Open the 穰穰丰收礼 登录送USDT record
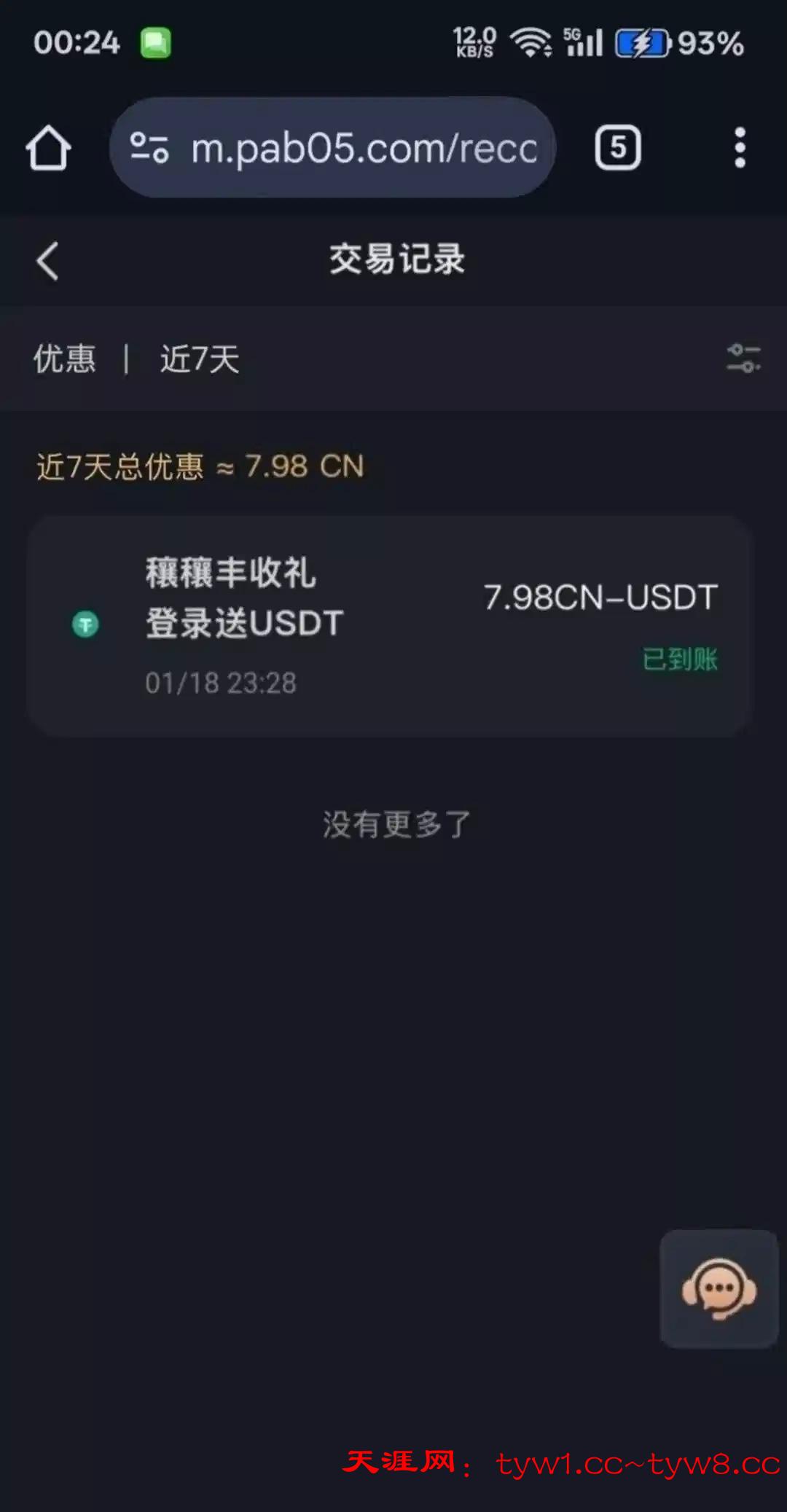Image resolution: width=787 pixels, height=1512 pixels. click(390, 625)
